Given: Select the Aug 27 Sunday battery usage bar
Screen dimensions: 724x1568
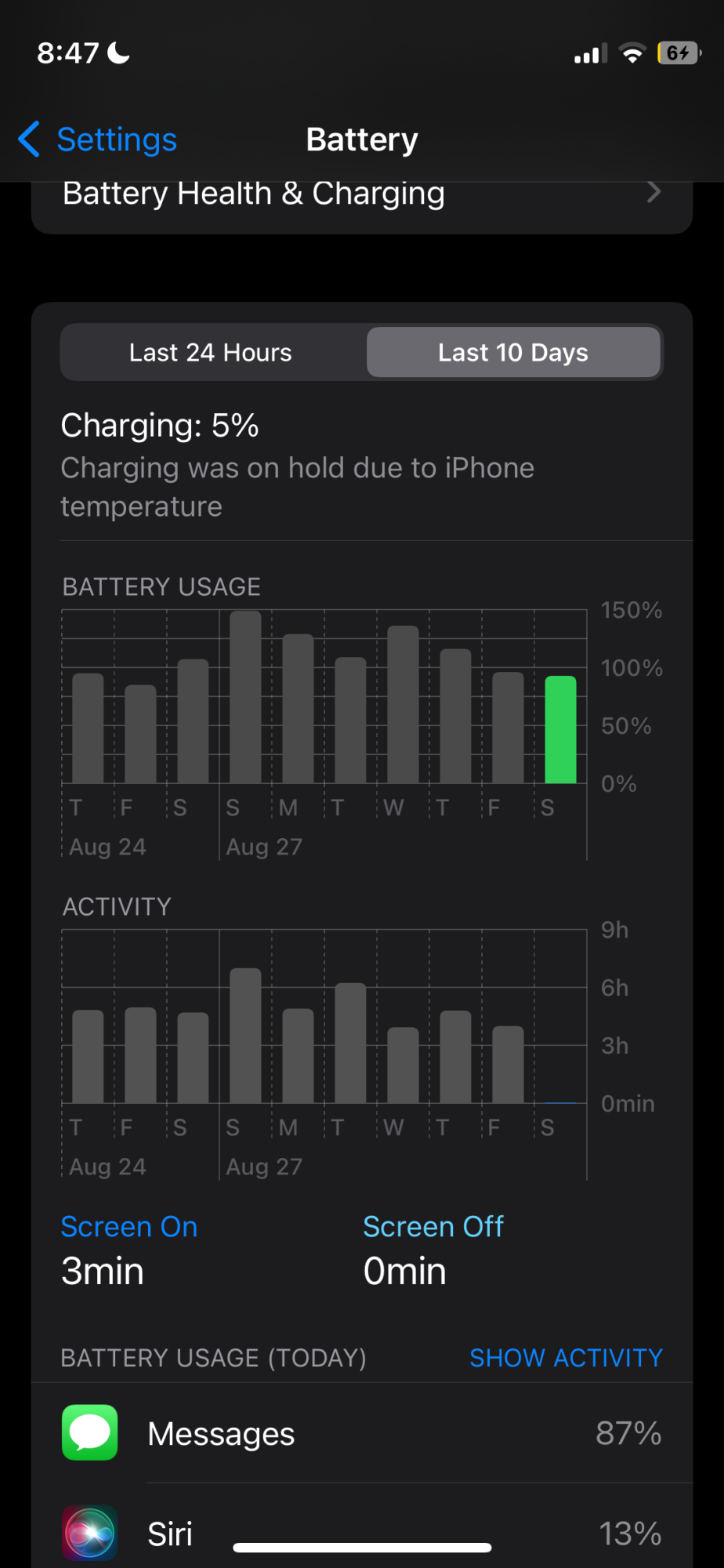Looking at the screenshot, I should click(245, 698).
